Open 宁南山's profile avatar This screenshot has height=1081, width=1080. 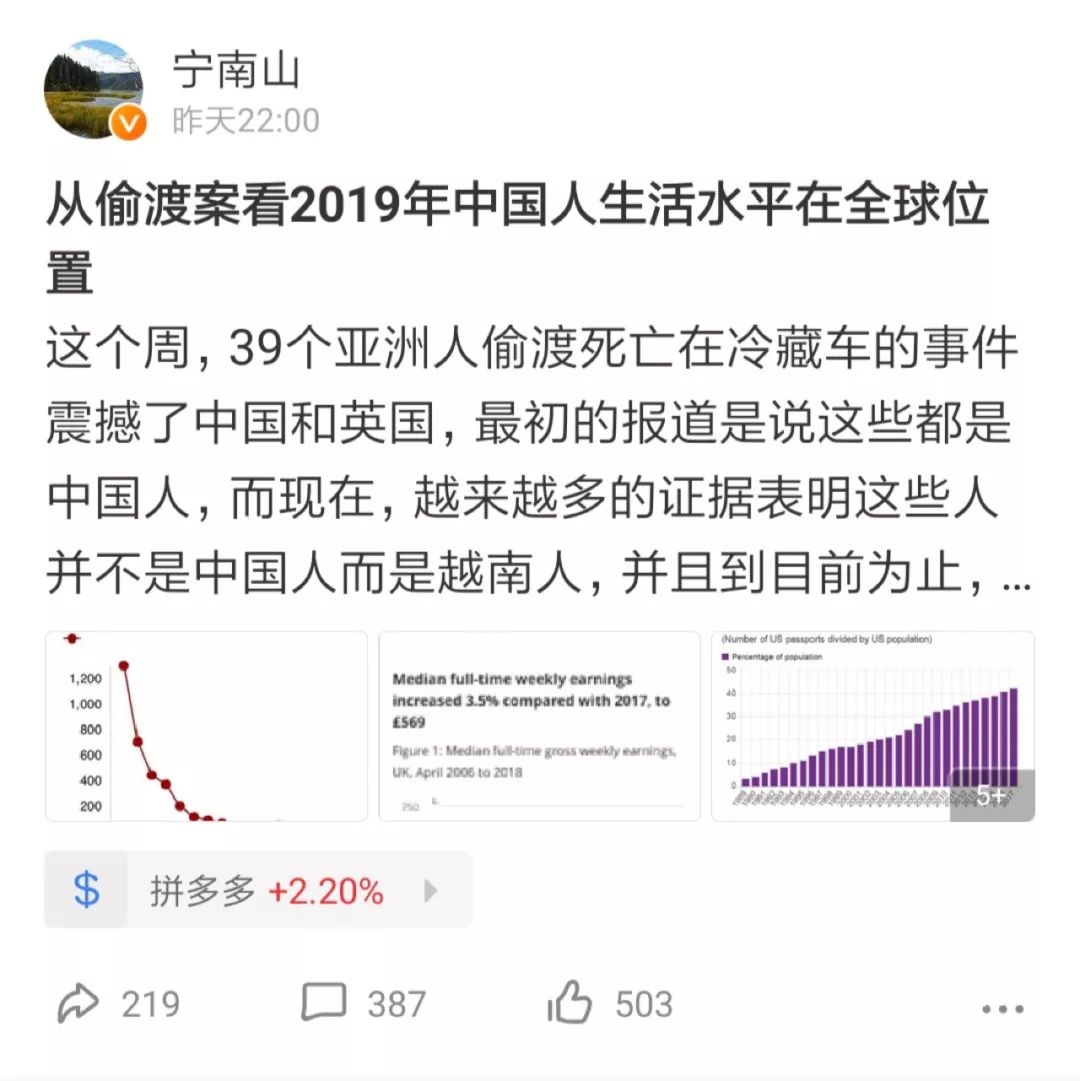click(x=94, y=89)
